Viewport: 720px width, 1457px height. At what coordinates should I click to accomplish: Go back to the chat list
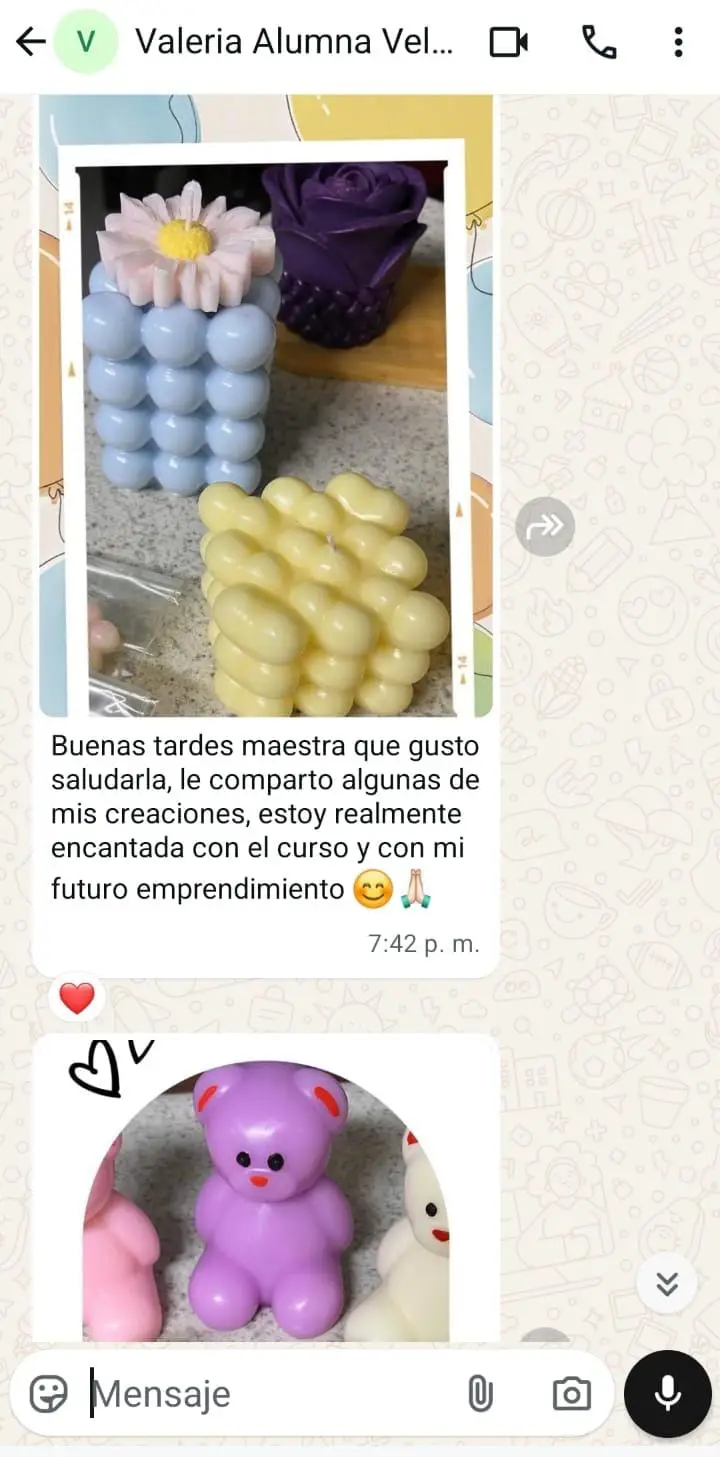coord(31,42)
